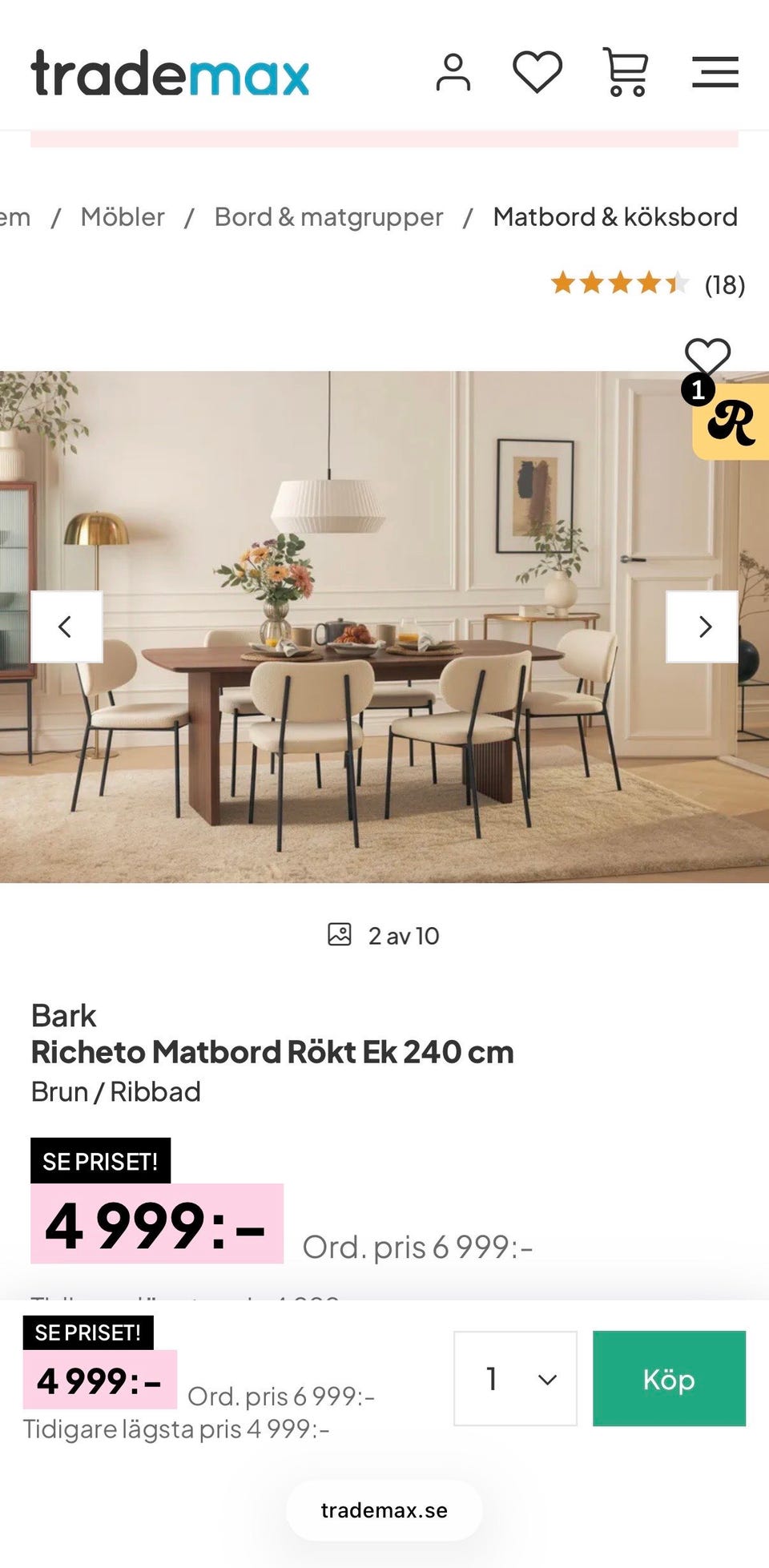Open Matbord & köksbord category link

615,216
